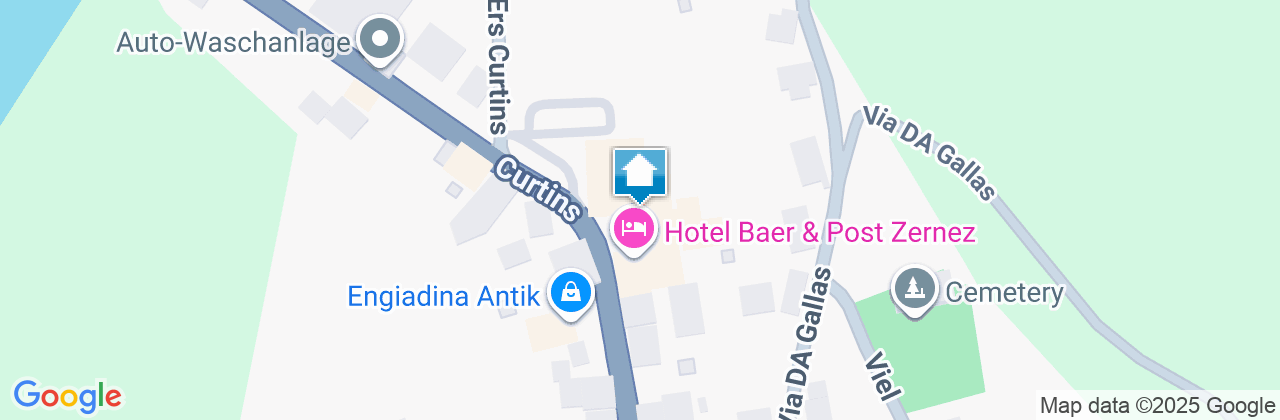The width and height of the screenshot is (1280, 420).
Task: Tap the Cemetery map marker
Action: click(x=914, y=289)
